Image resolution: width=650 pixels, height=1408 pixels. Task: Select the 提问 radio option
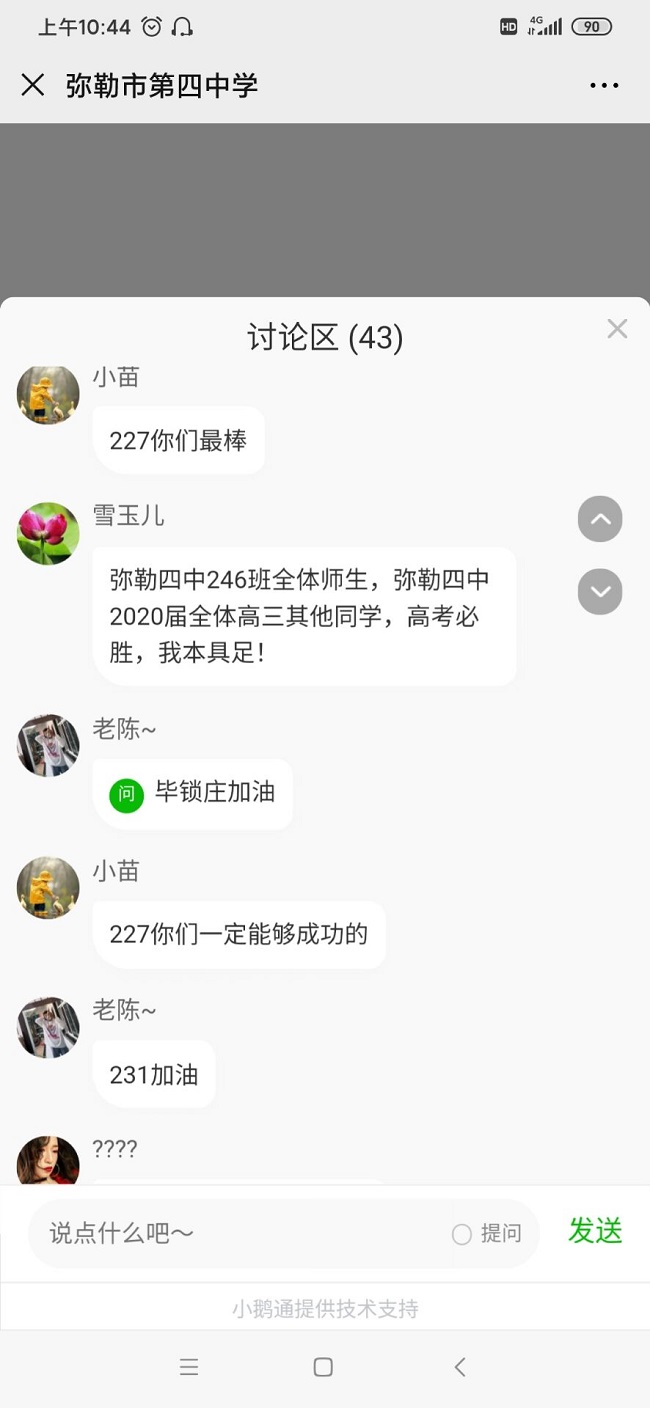pos(462,1234)
